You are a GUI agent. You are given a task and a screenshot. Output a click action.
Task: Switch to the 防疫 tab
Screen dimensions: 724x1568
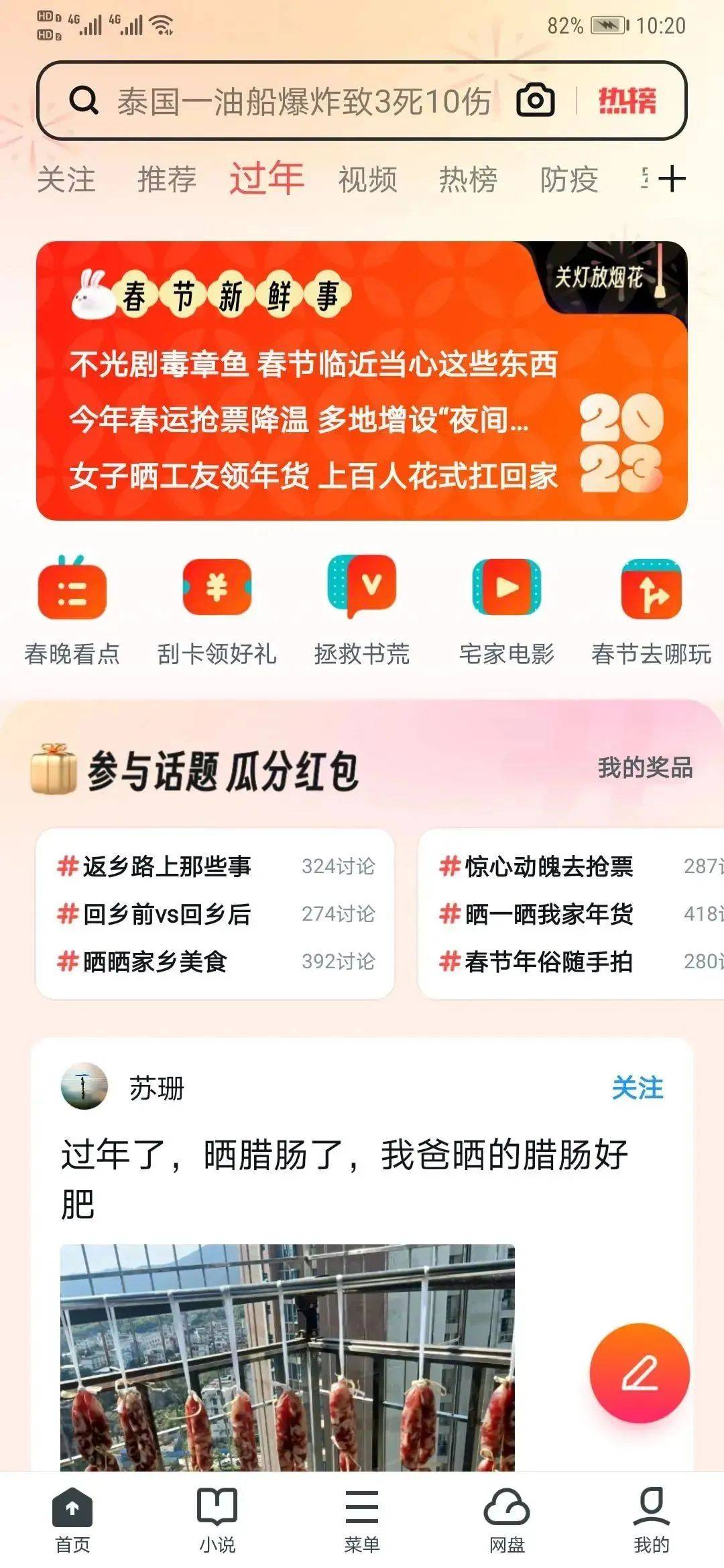568,180
